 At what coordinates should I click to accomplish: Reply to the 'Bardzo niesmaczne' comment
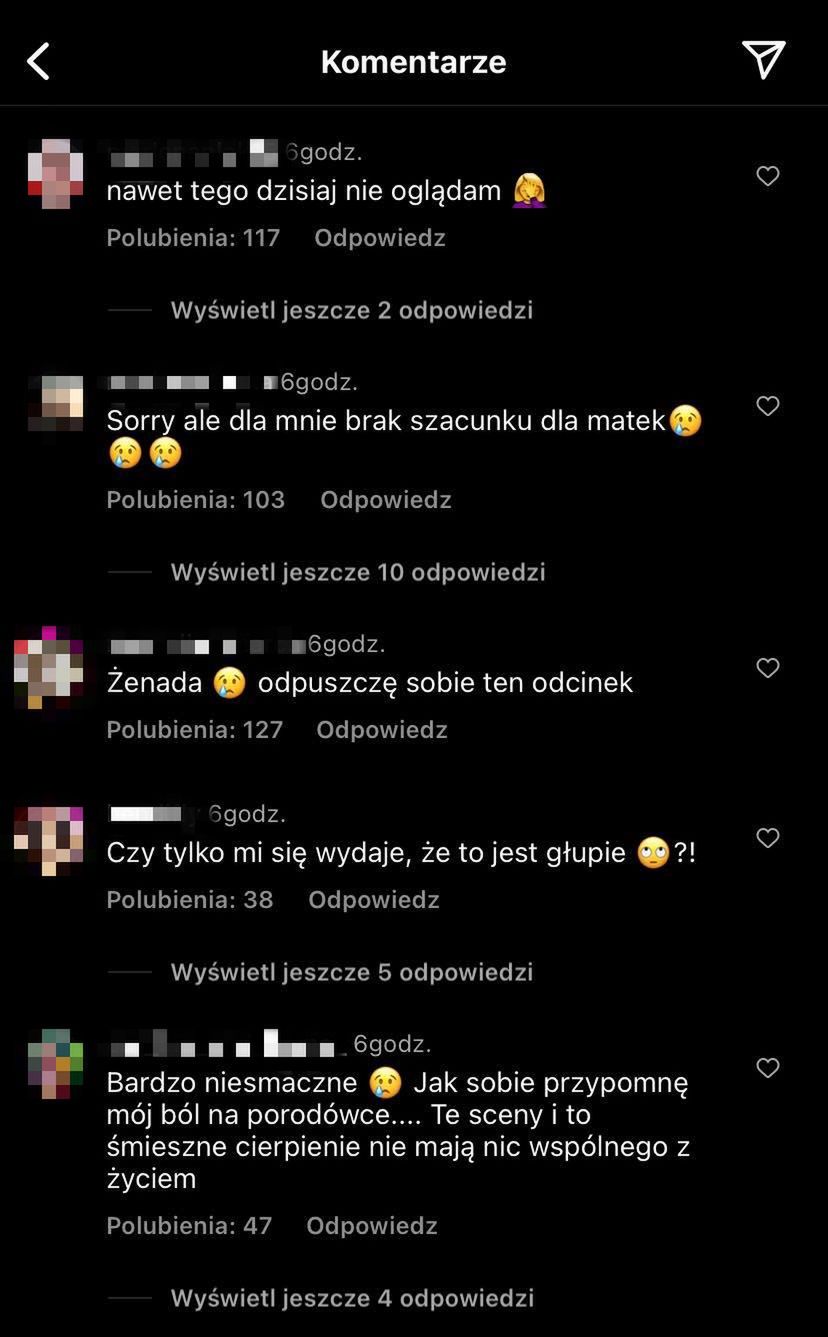[371, 1225]
